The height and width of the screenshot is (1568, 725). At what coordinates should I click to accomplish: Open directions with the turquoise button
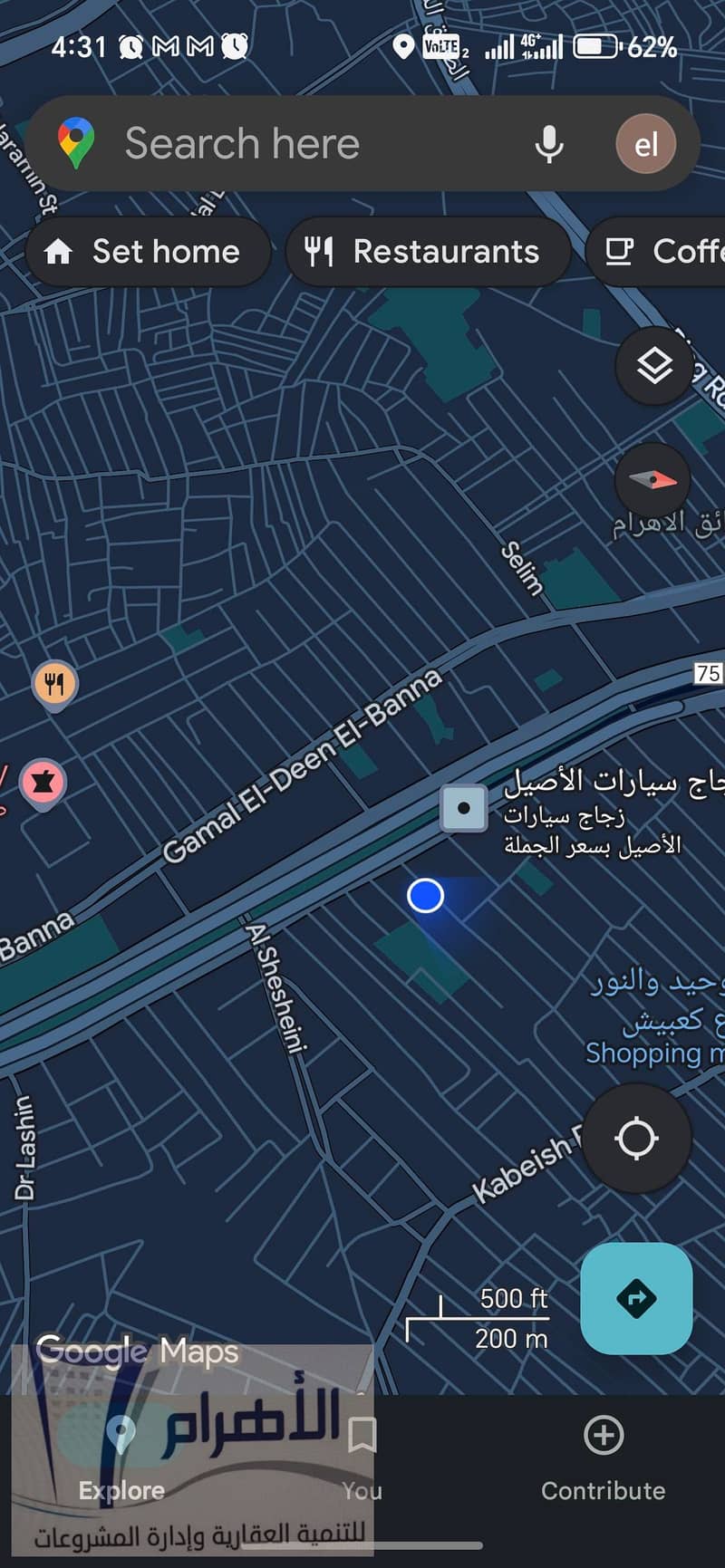(x=636, y=1298)
